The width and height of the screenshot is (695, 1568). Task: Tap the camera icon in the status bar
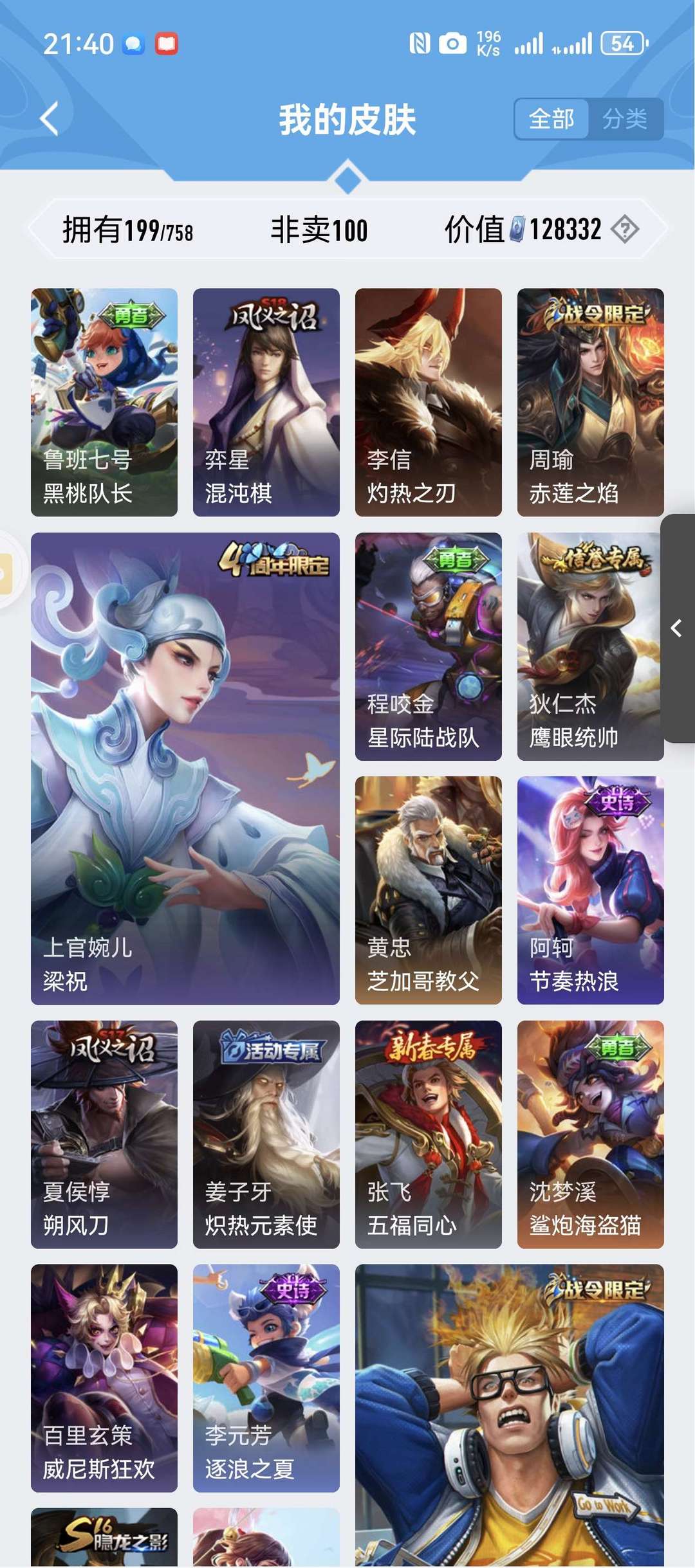pos(452,44)
